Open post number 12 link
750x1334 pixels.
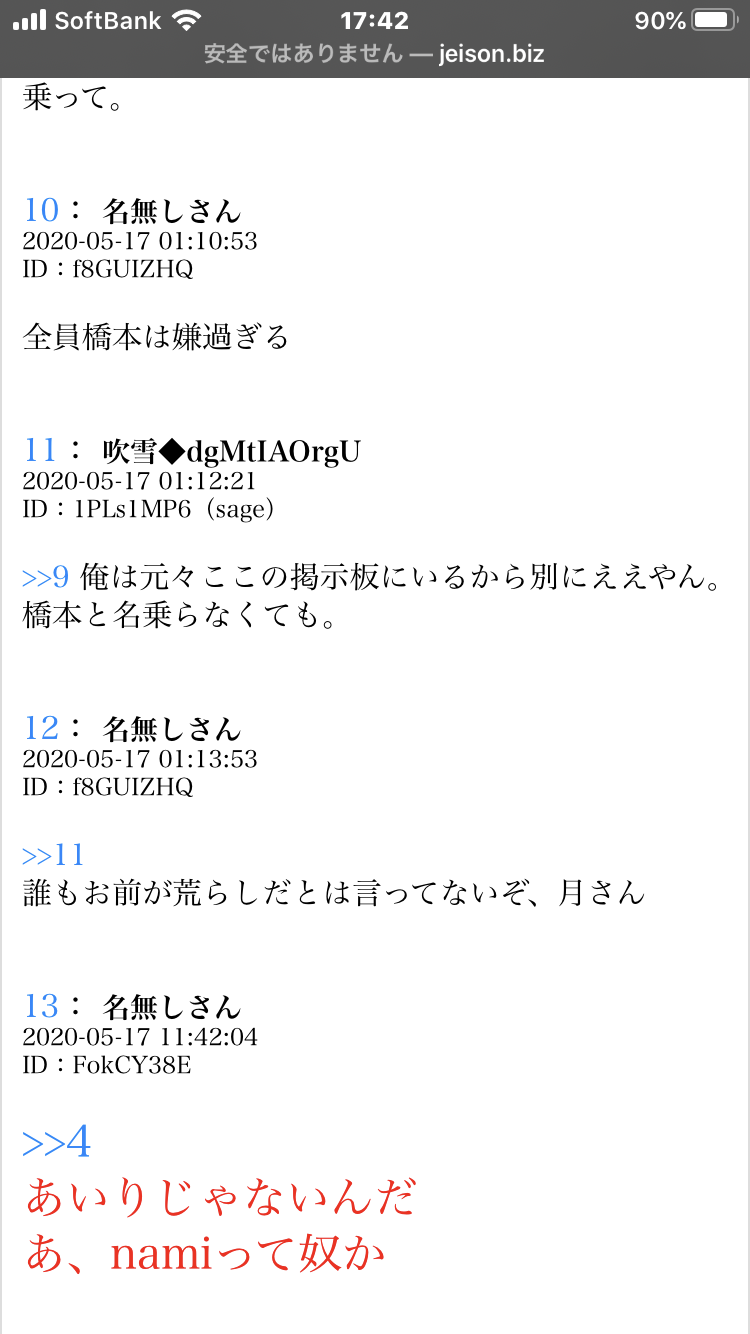(x=41, y=728)
